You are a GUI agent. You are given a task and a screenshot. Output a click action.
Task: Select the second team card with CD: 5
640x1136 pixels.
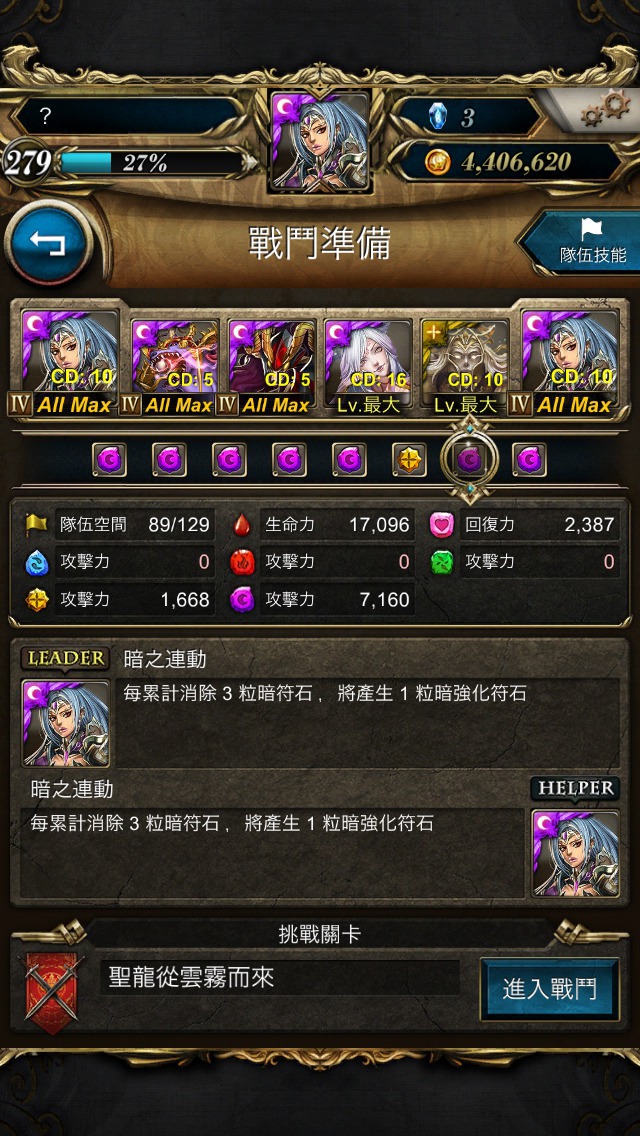click(174, 364)
